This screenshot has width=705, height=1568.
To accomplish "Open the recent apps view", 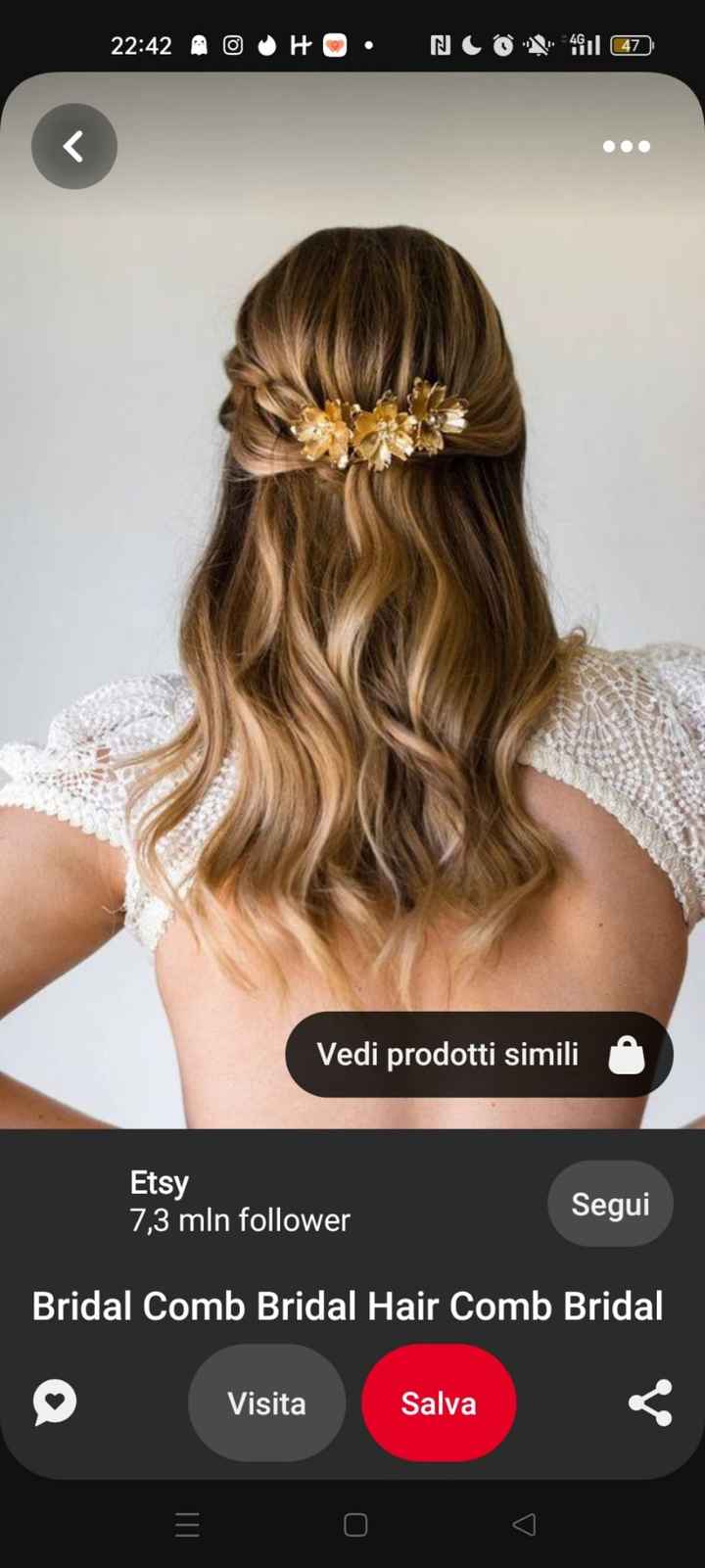I will coord(187,1525).
